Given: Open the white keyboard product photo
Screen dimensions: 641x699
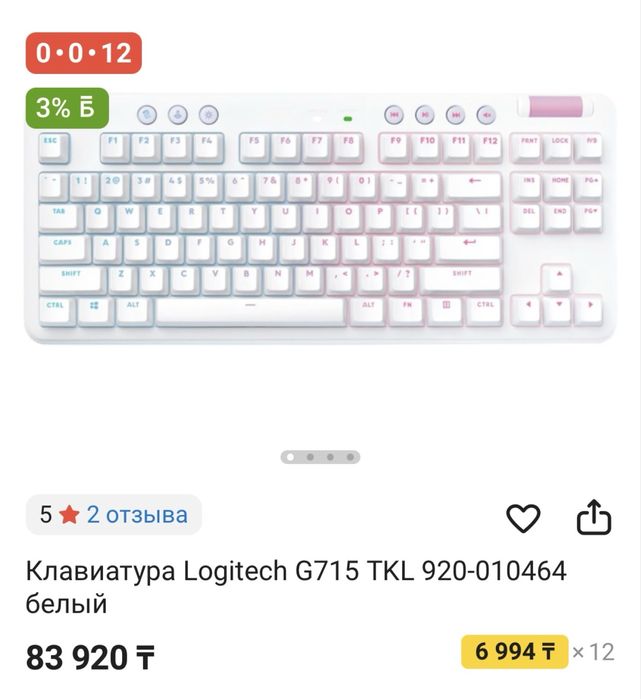Looking at the screenshot, I should (x=320, y=218).
